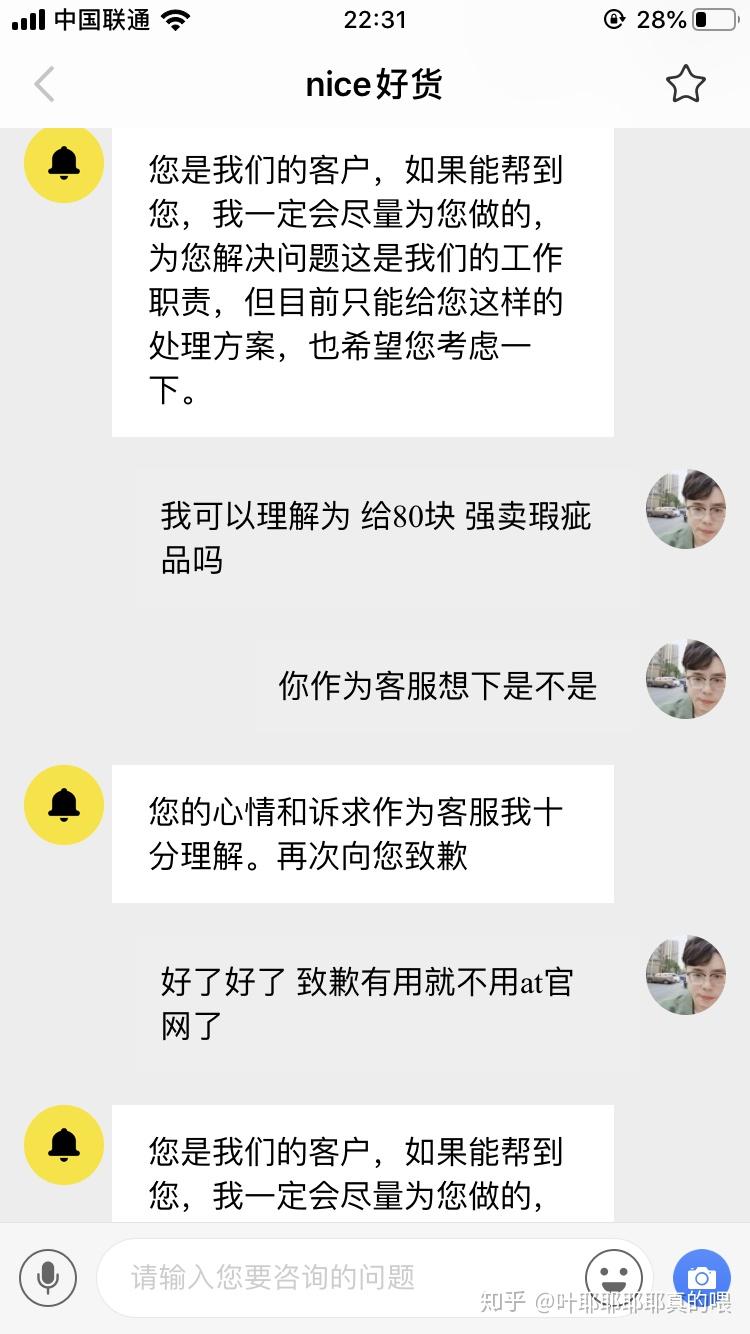Tap the star icon to favorite
This screenshot has height=1334, width=750.
click(x=686, y=85)
